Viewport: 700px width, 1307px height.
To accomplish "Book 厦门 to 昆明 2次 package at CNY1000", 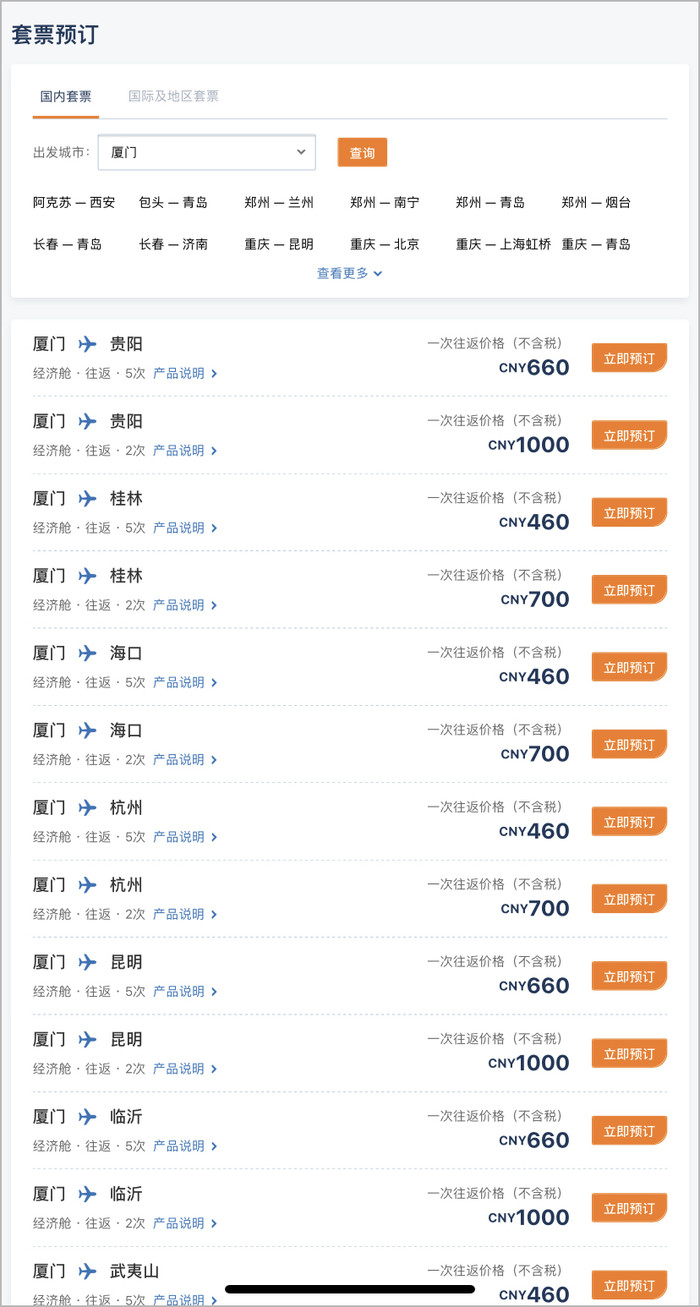I will 629,1053.
